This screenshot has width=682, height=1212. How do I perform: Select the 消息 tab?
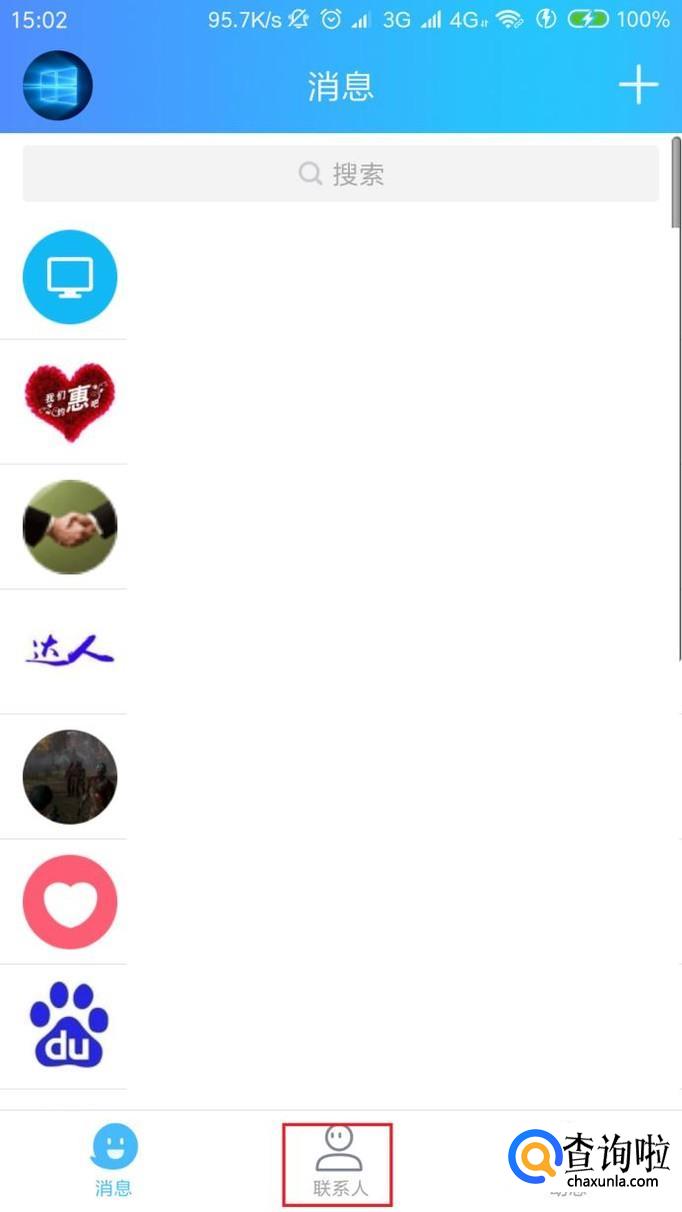point(113,1162)
